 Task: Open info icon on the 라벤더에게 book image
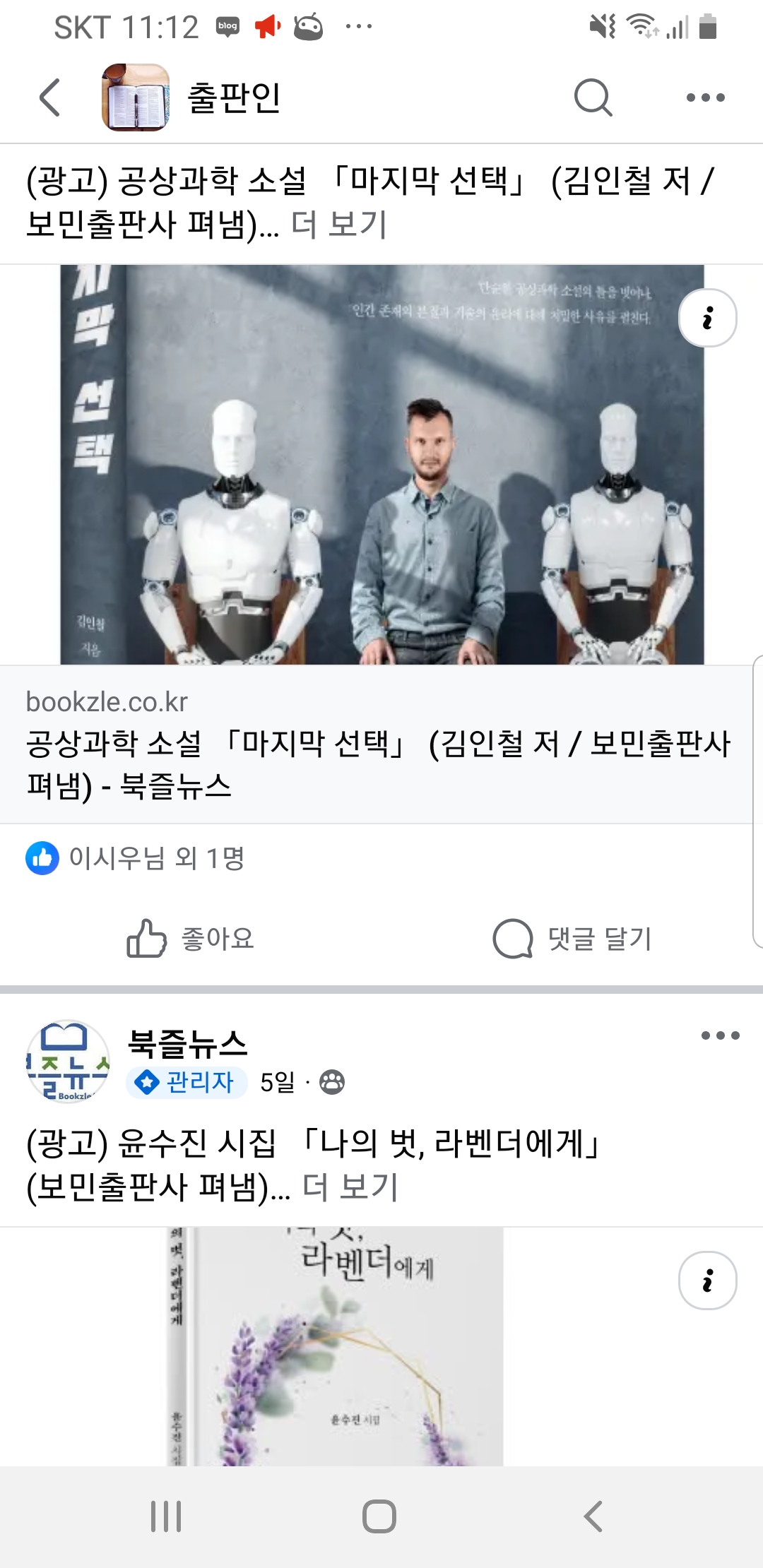click(707, 1281)
